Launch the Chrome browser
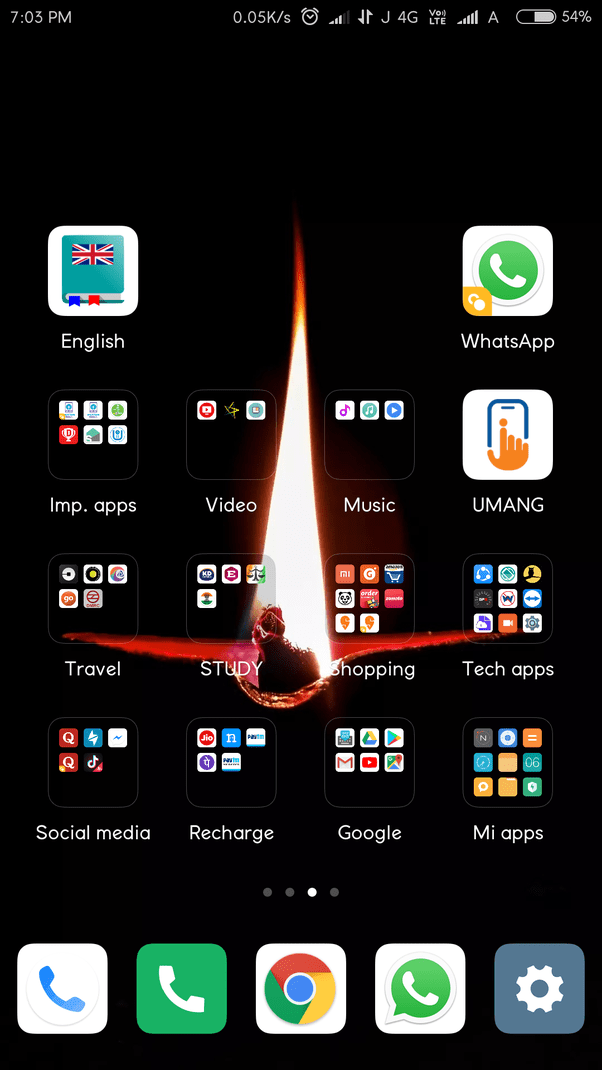Screen dimensions: 602x1070 300,988
